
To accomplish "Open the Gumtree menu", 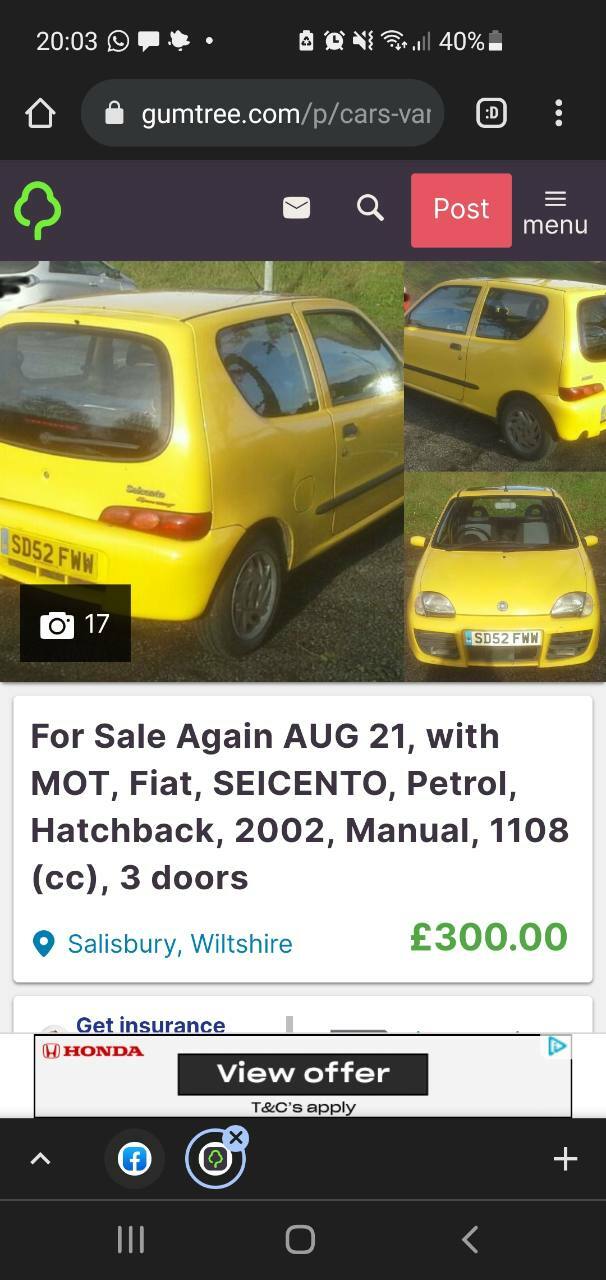I will pos(555,212).
